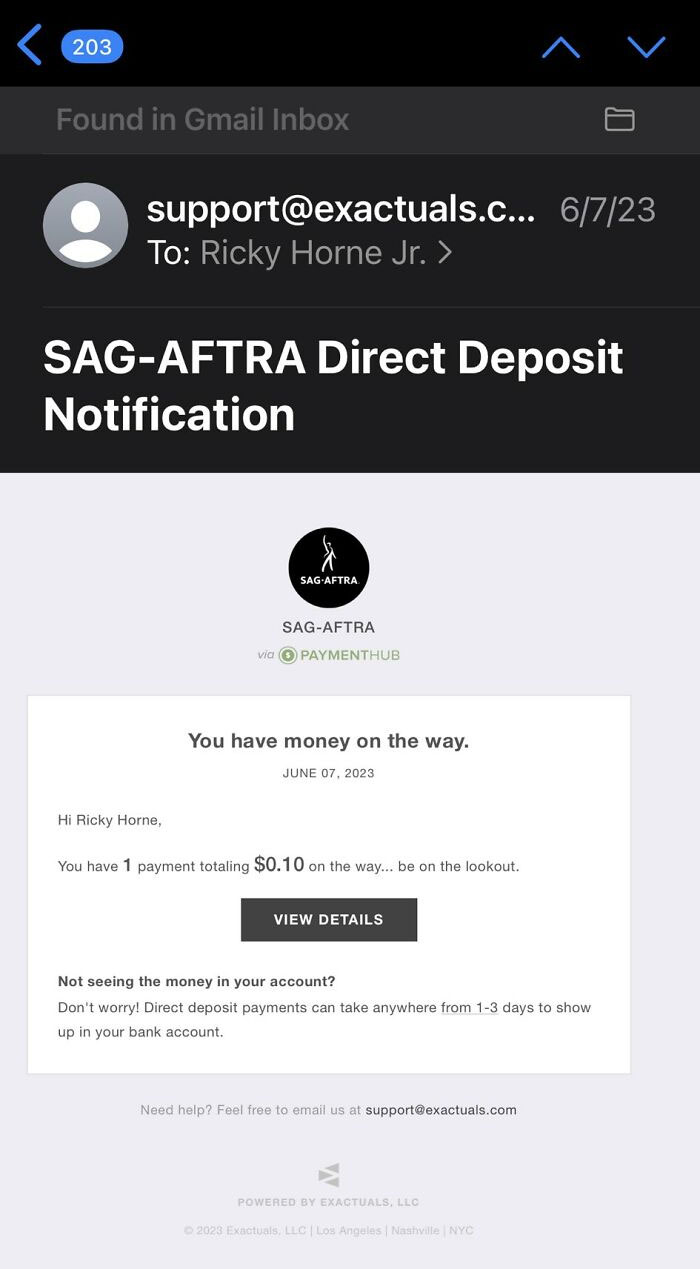This screenshot has width=700, height=1269.
Task: Open the mailbox folder icon
Action: 619,119
